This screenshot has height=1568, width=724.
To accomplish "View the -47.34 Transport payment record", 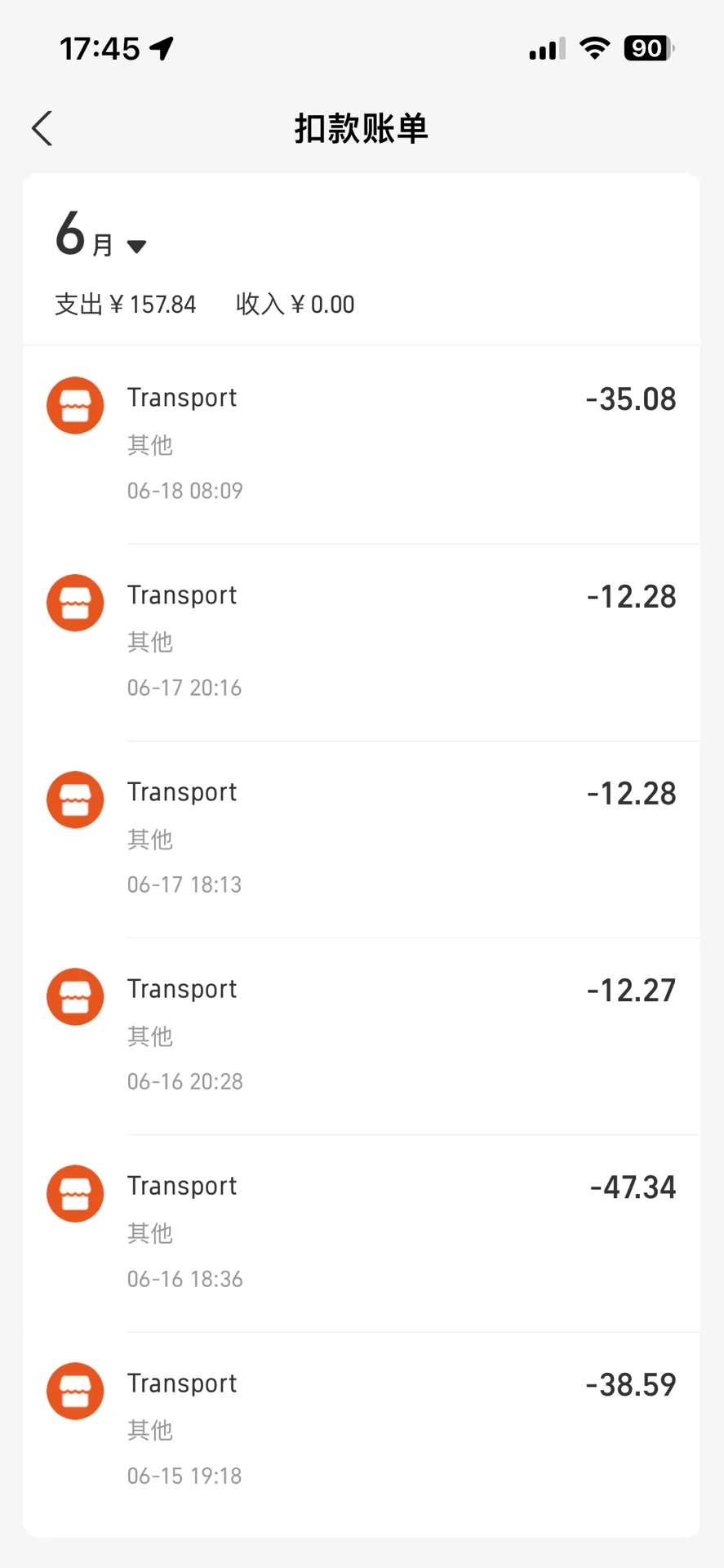I will (361, 1232).
